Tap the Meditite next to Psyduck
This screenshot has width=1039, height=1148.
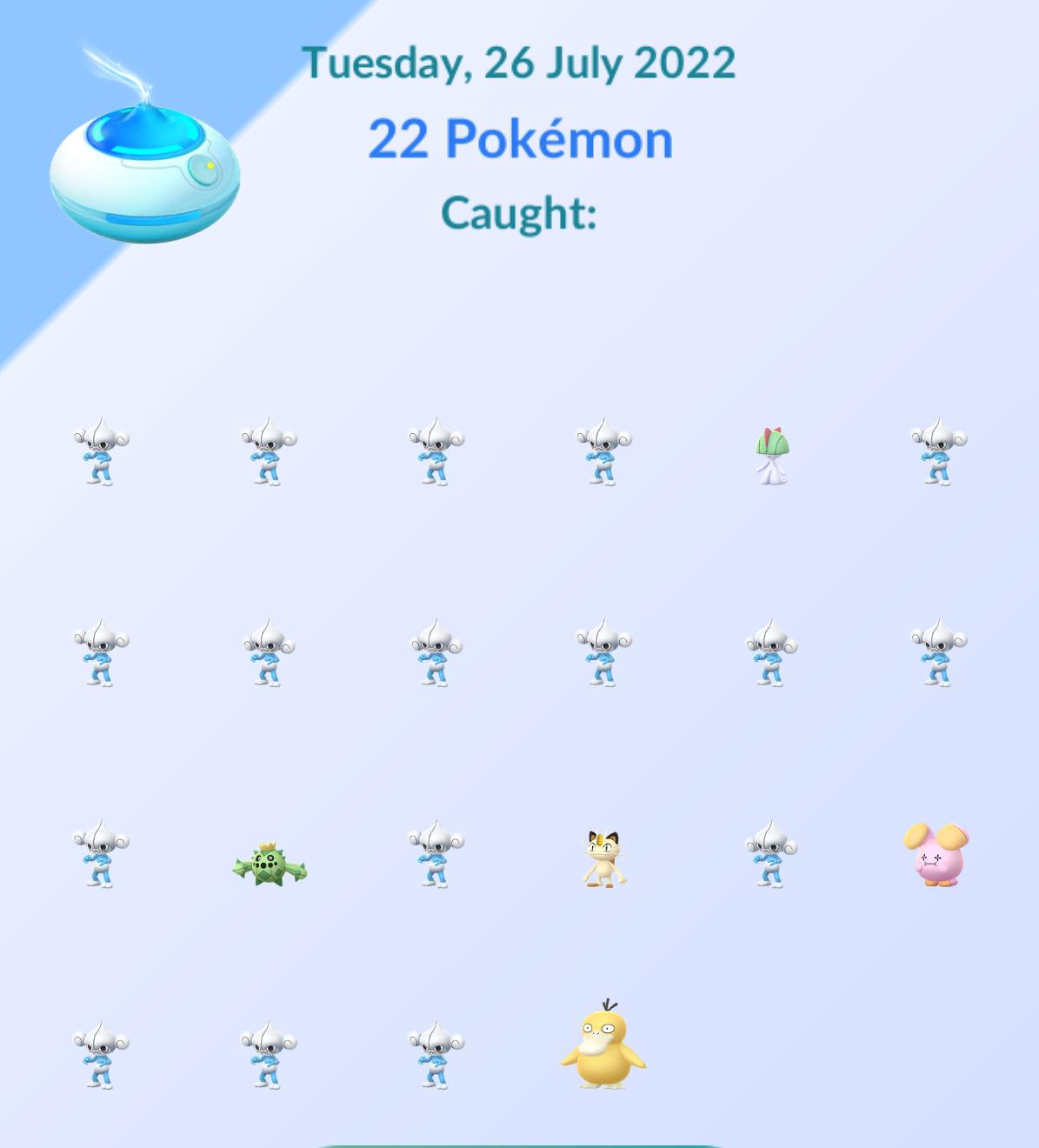[x=433, y=1057]
